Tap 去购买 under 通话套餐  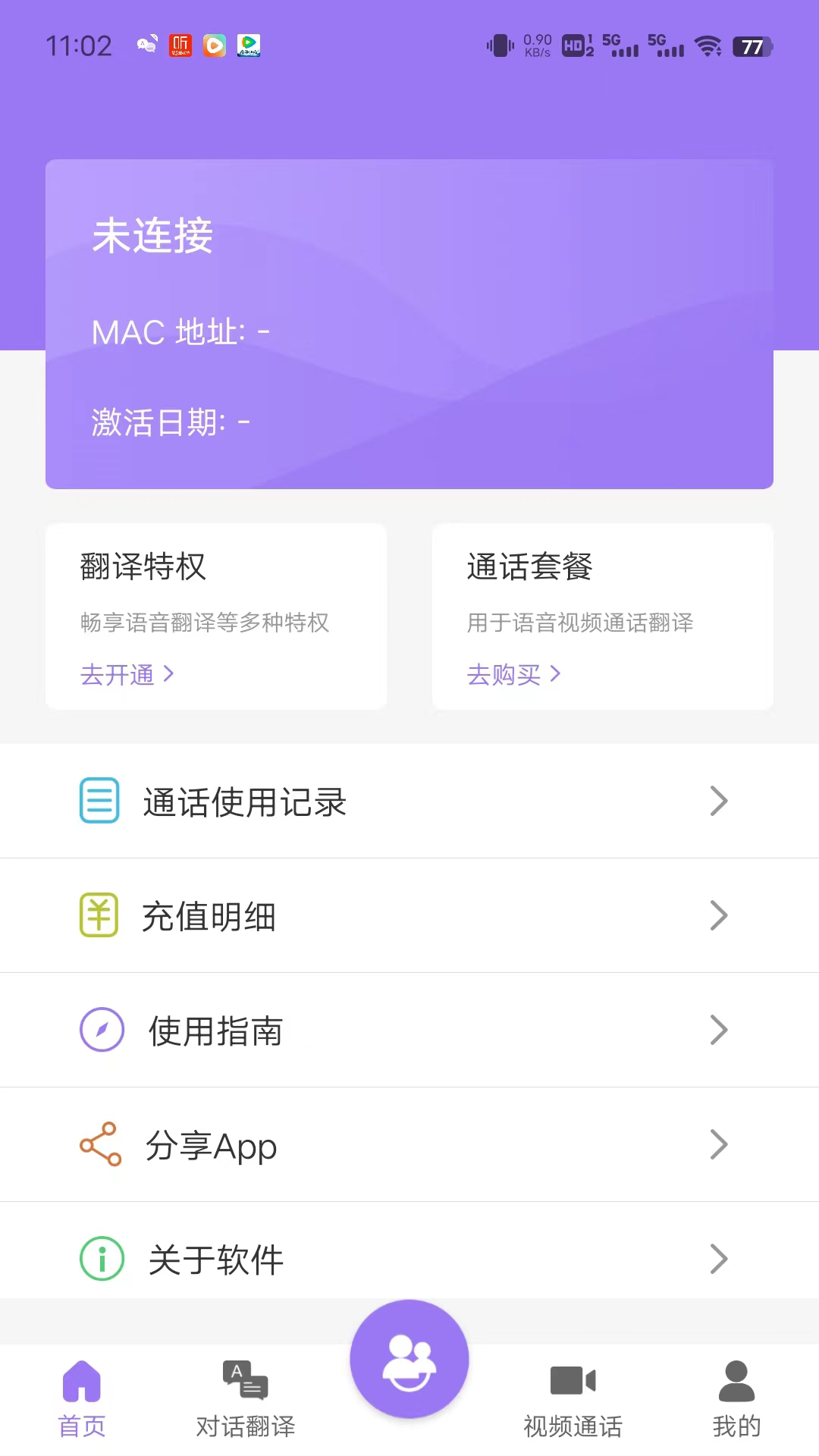[514, 674]
